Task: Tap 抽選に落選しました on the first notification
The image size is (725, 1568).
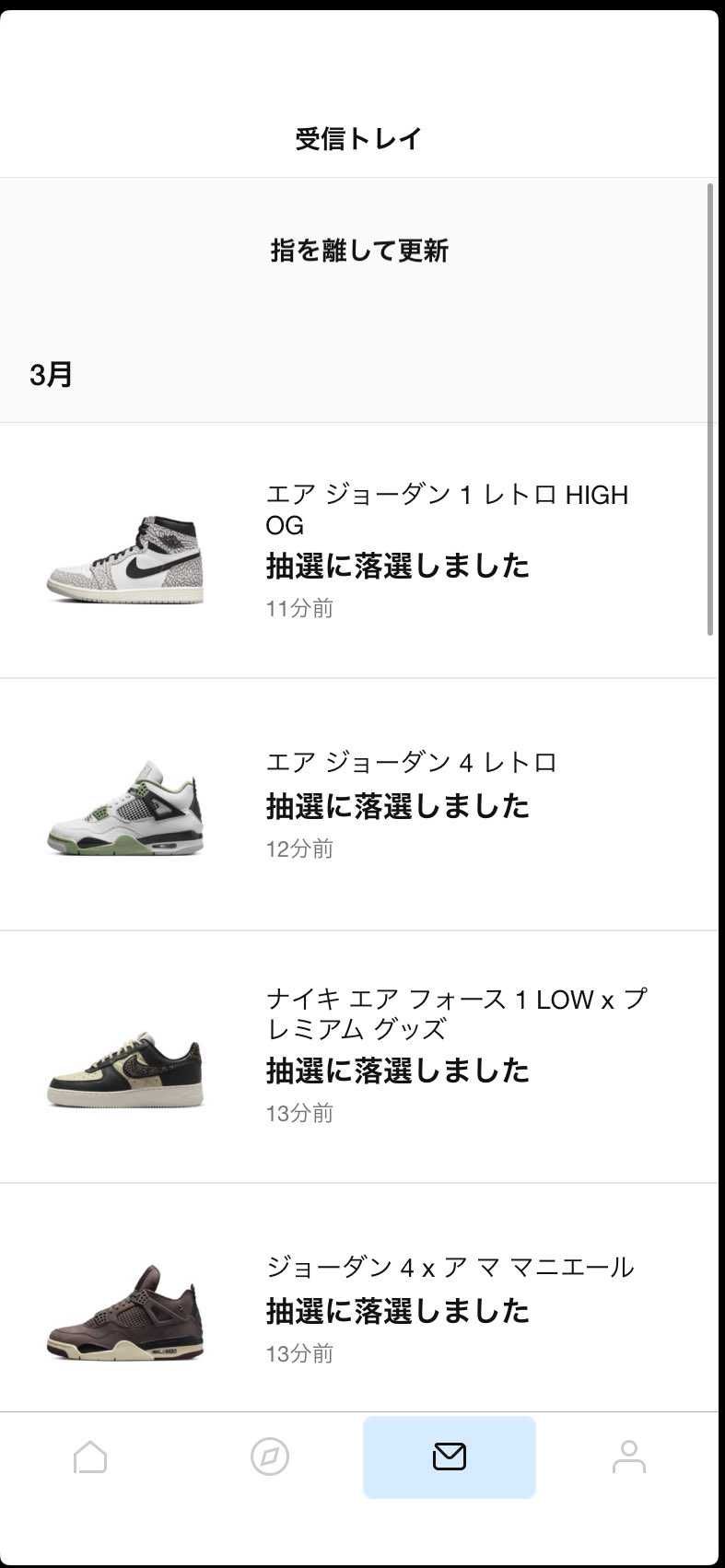Action: tap(400, 566)
